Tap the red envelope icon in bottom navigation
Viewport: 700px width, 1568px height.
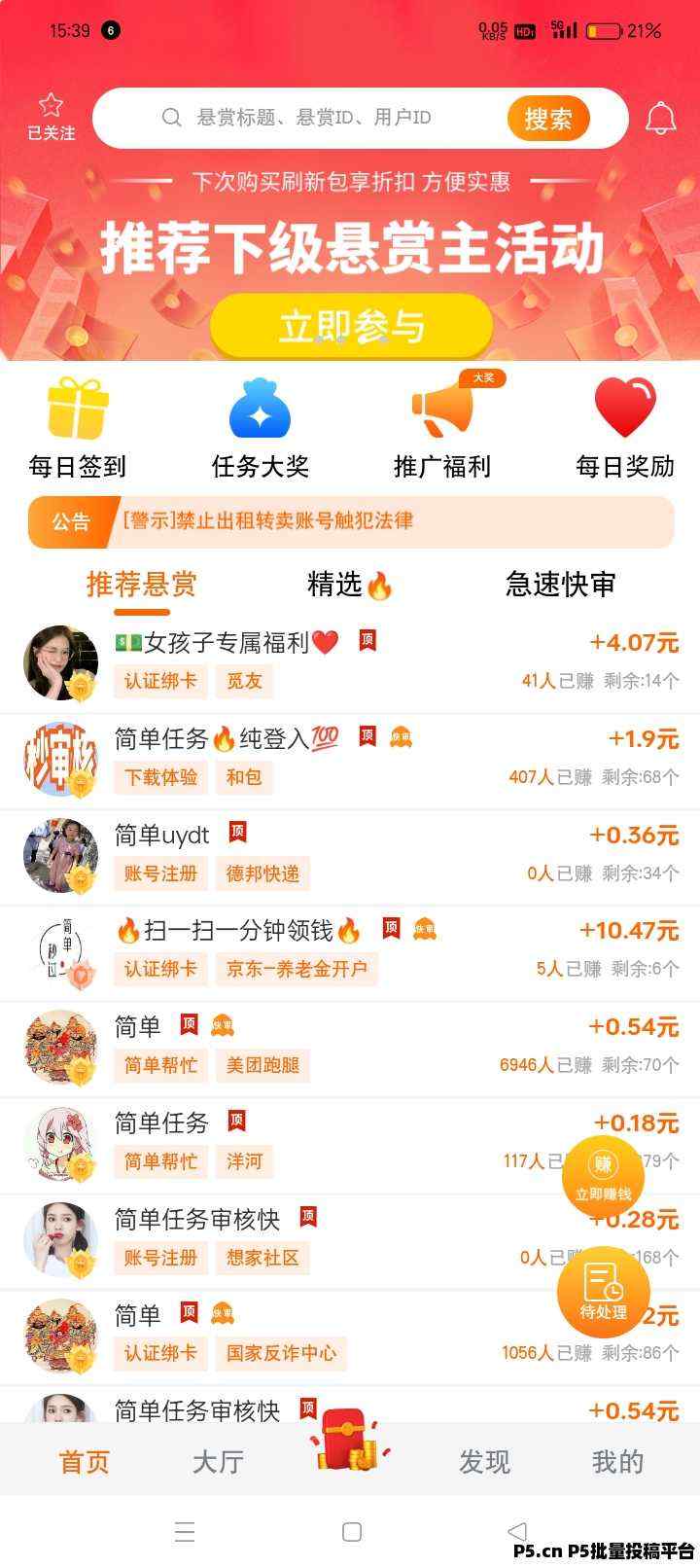(350, 1452)
